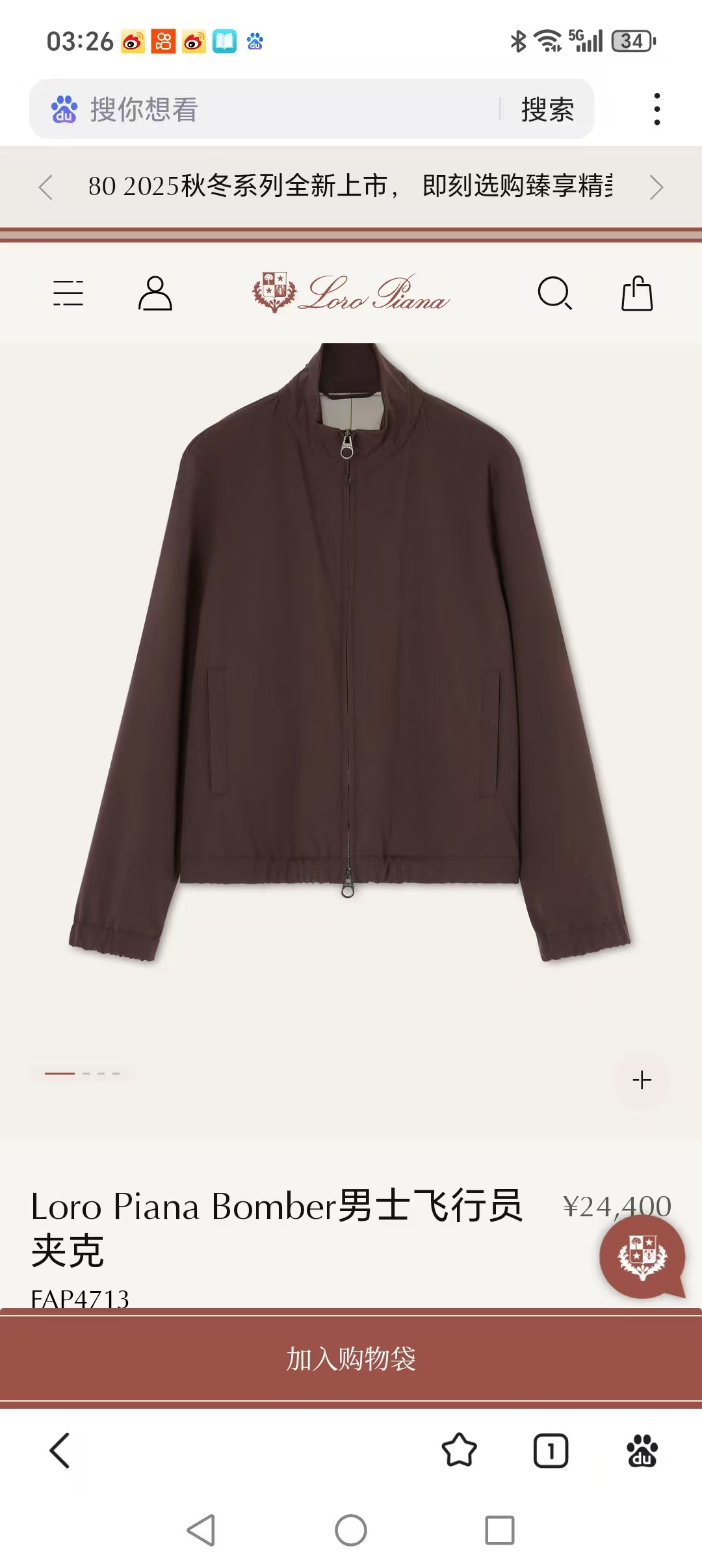The image size is (702, 1568).
Task: Bookmark this page with star icon
Action: click(x=459, y=1451)
